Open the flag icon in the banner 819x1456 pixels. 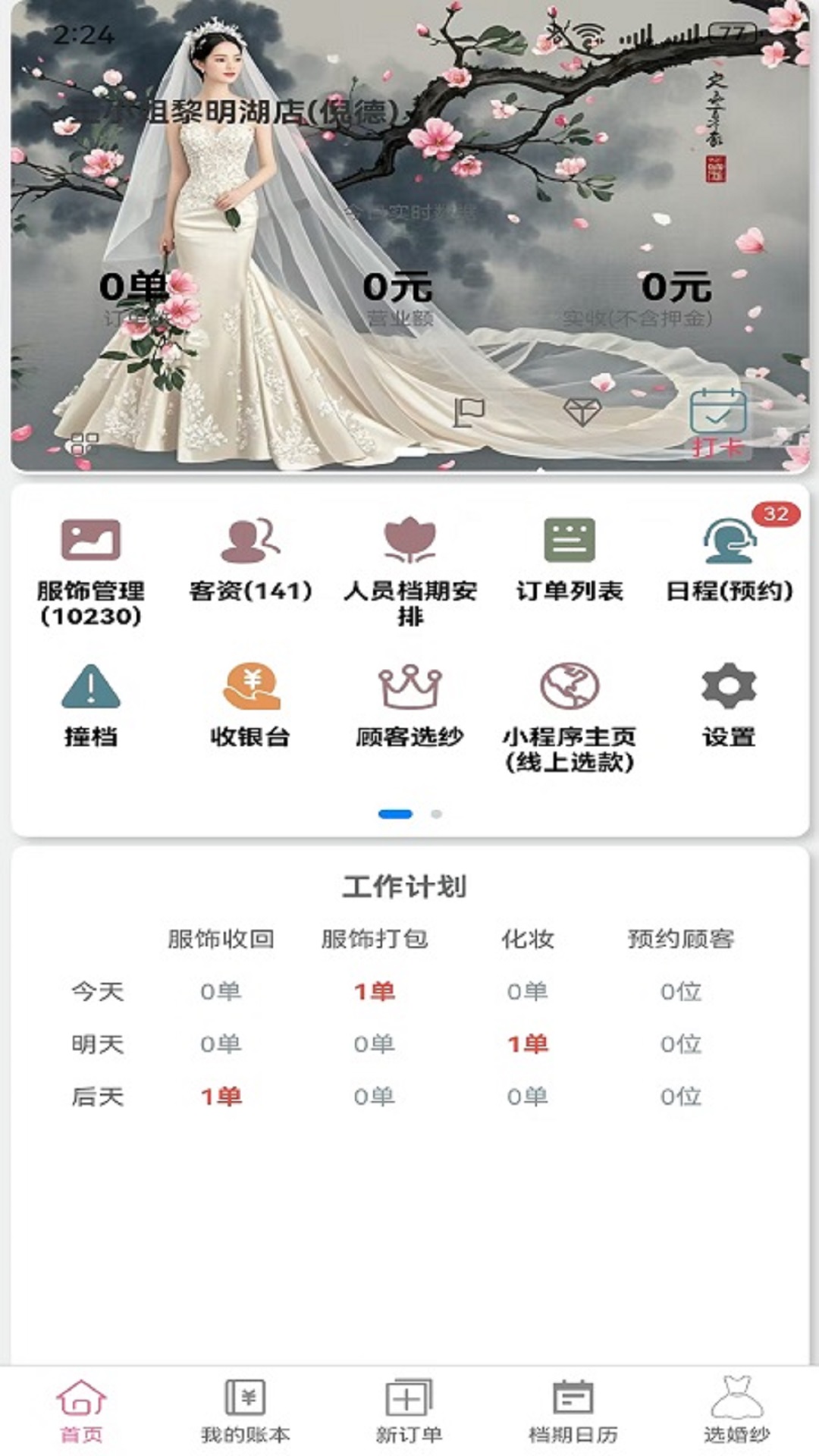[468, 413]
